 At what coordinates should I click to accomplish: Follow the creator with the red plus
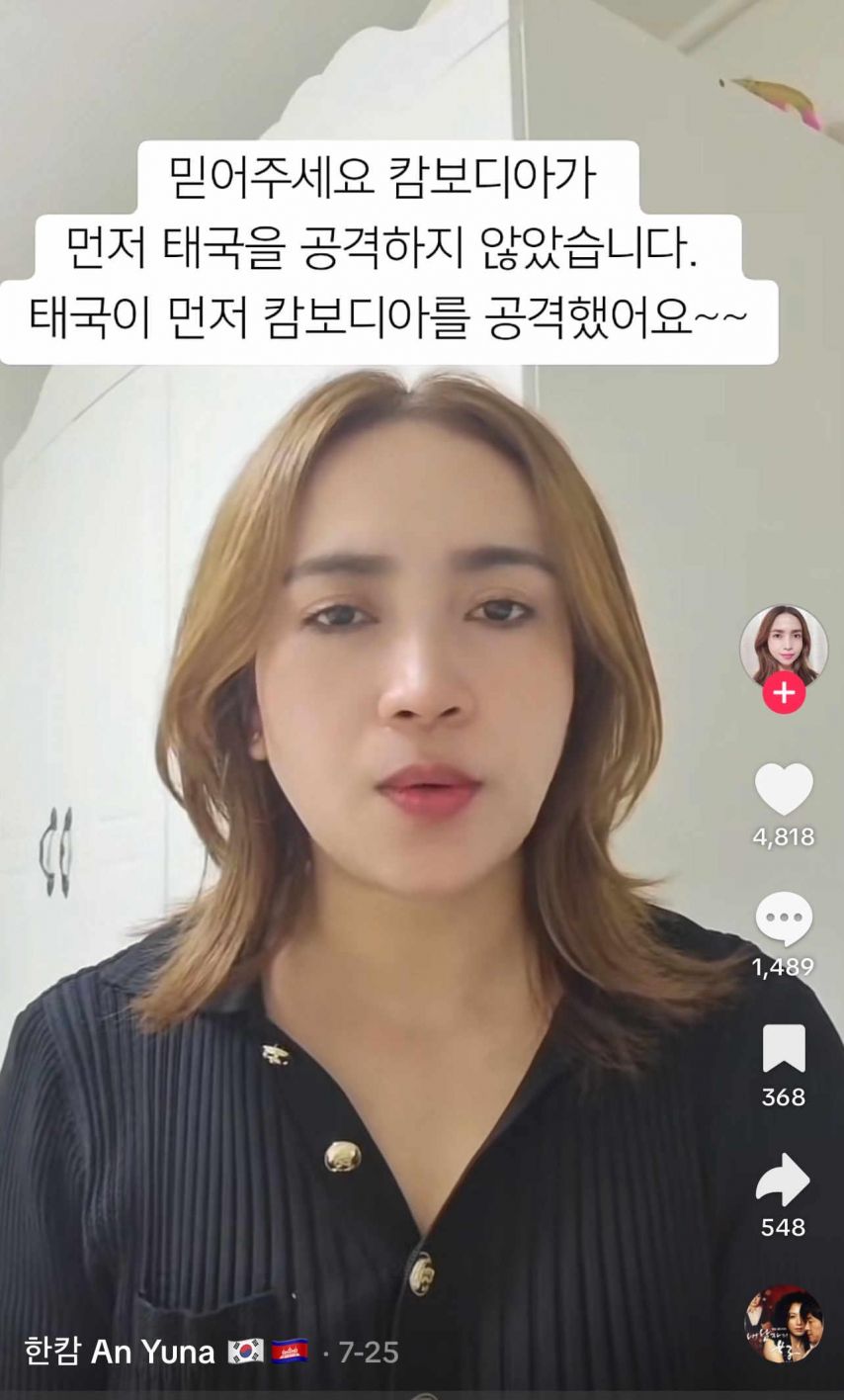pyautogui.click(x=784, y=693)
